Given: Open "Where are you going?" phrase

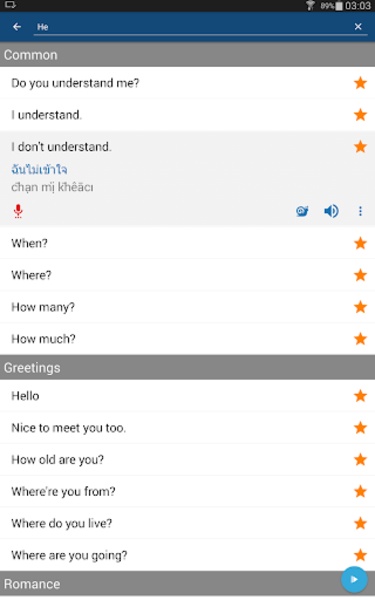Looking at the screenshot, I should [188, 555].
